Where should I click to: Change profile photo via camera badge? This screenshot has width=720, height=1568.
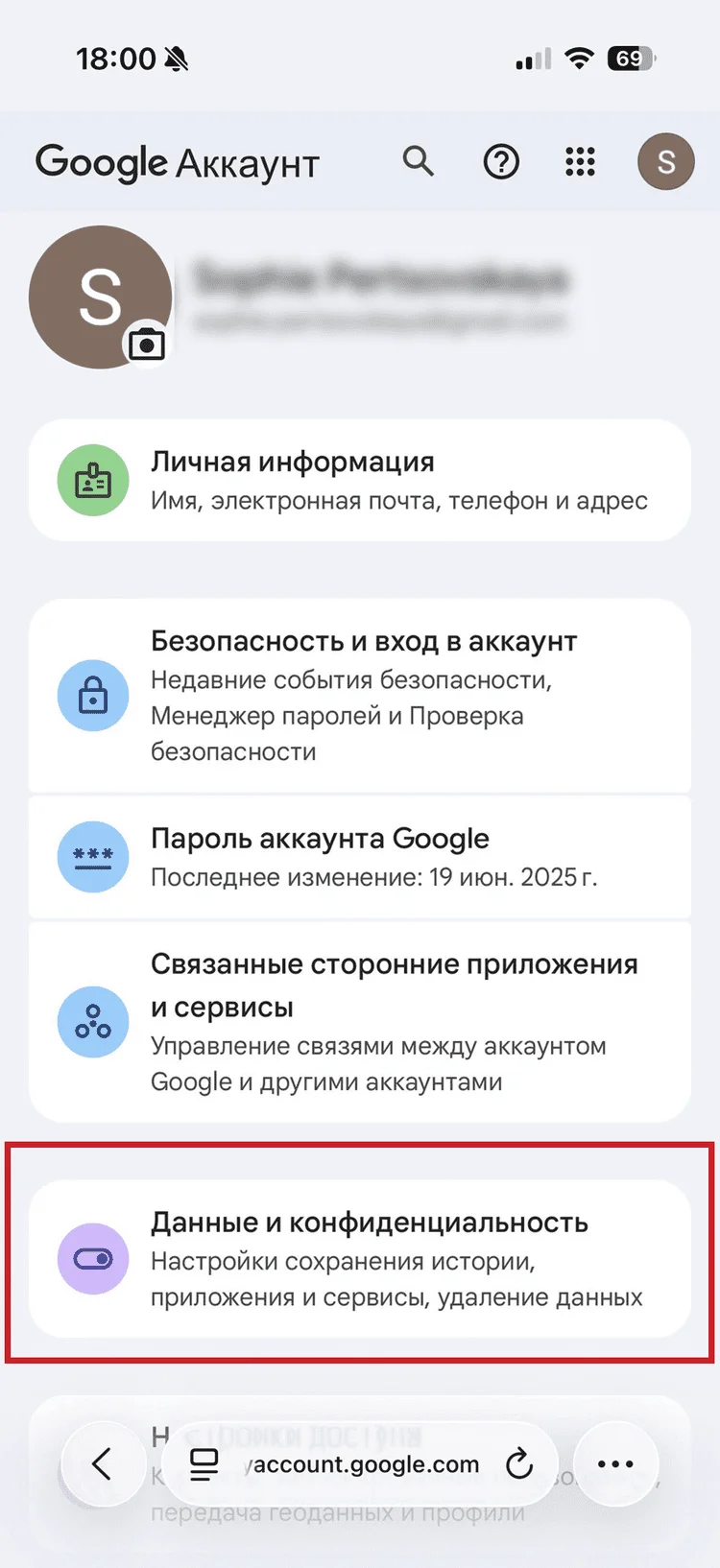point(147,344)
